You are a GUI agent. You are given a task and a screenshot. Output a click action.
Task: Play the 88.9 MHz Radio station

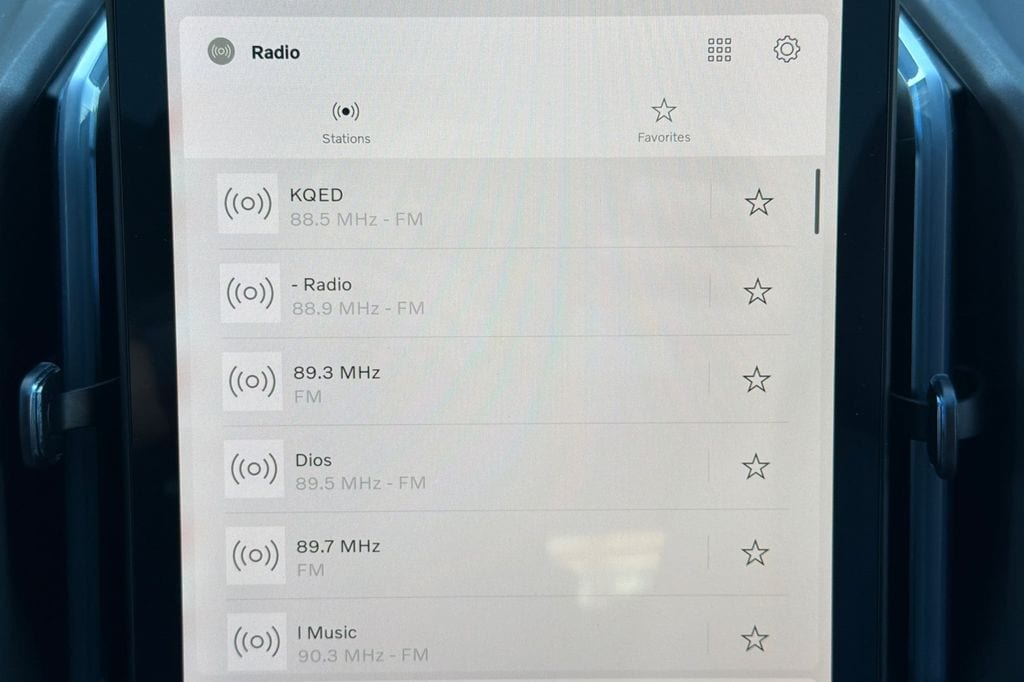point(465,293)
